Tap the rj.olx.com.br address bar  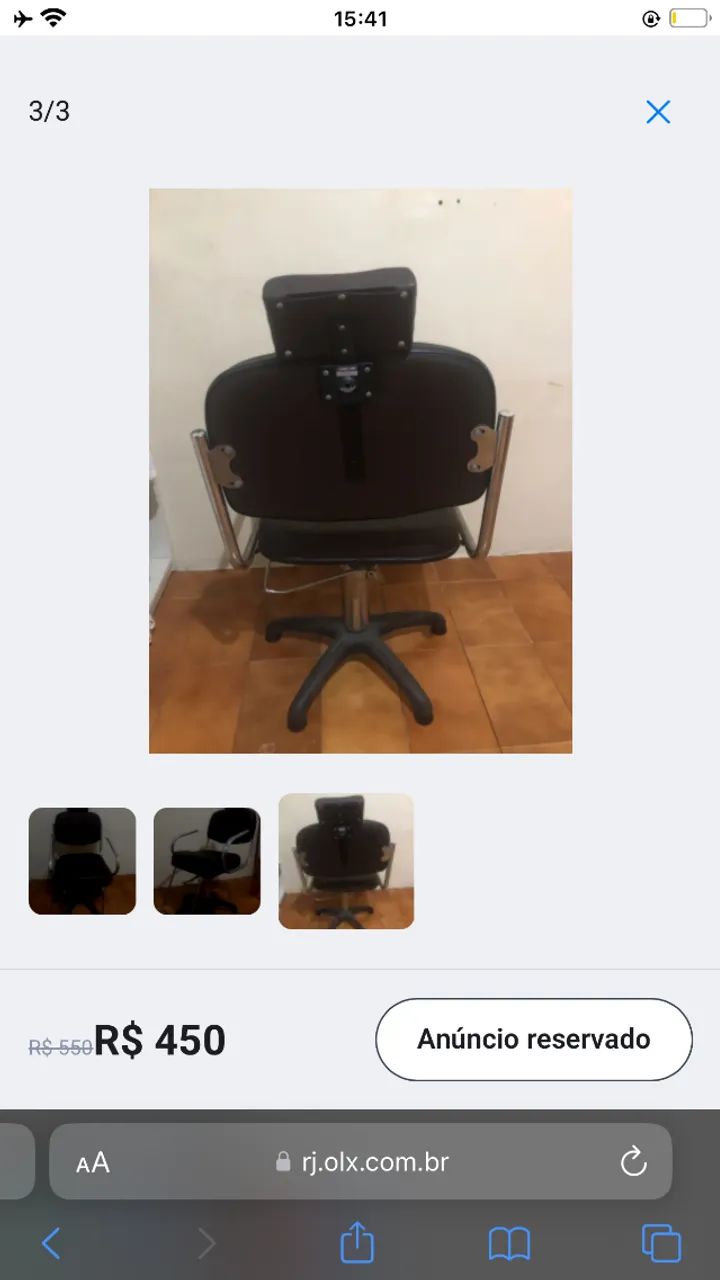pyautogui.click(x=361, y=1161)
